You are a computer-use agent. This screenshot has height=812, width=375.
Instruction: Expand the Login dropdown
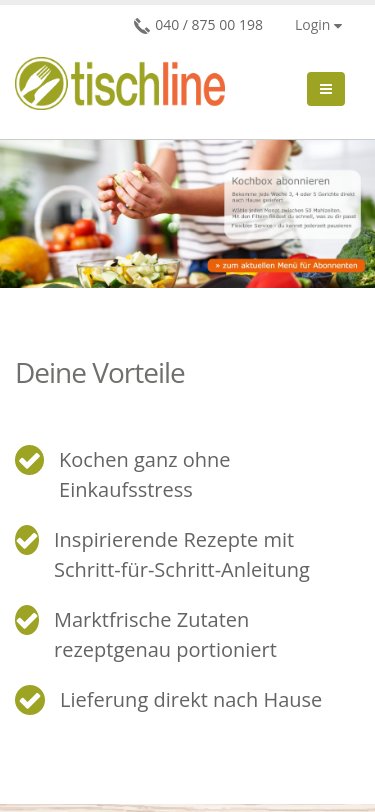pyautogui.click(x=318, y=25)
